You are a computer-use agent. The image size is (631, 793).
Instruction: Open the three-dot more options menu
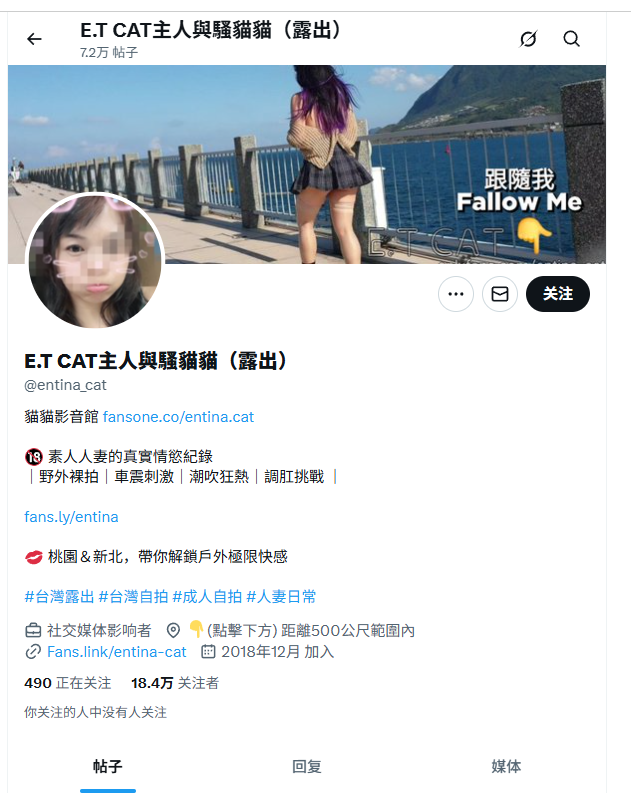(456, 294)
